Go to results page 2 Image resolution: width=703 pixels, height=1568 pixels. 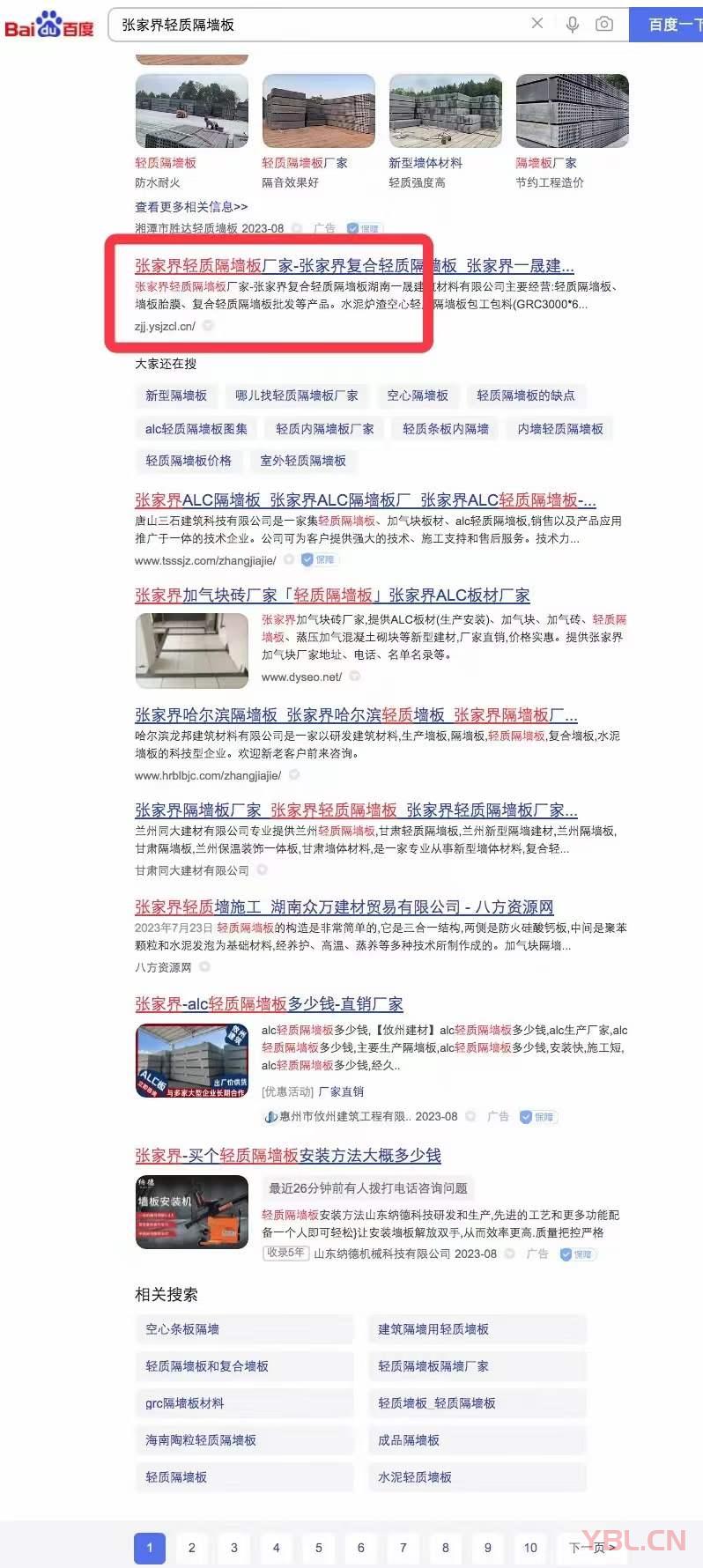point(192,1548)
